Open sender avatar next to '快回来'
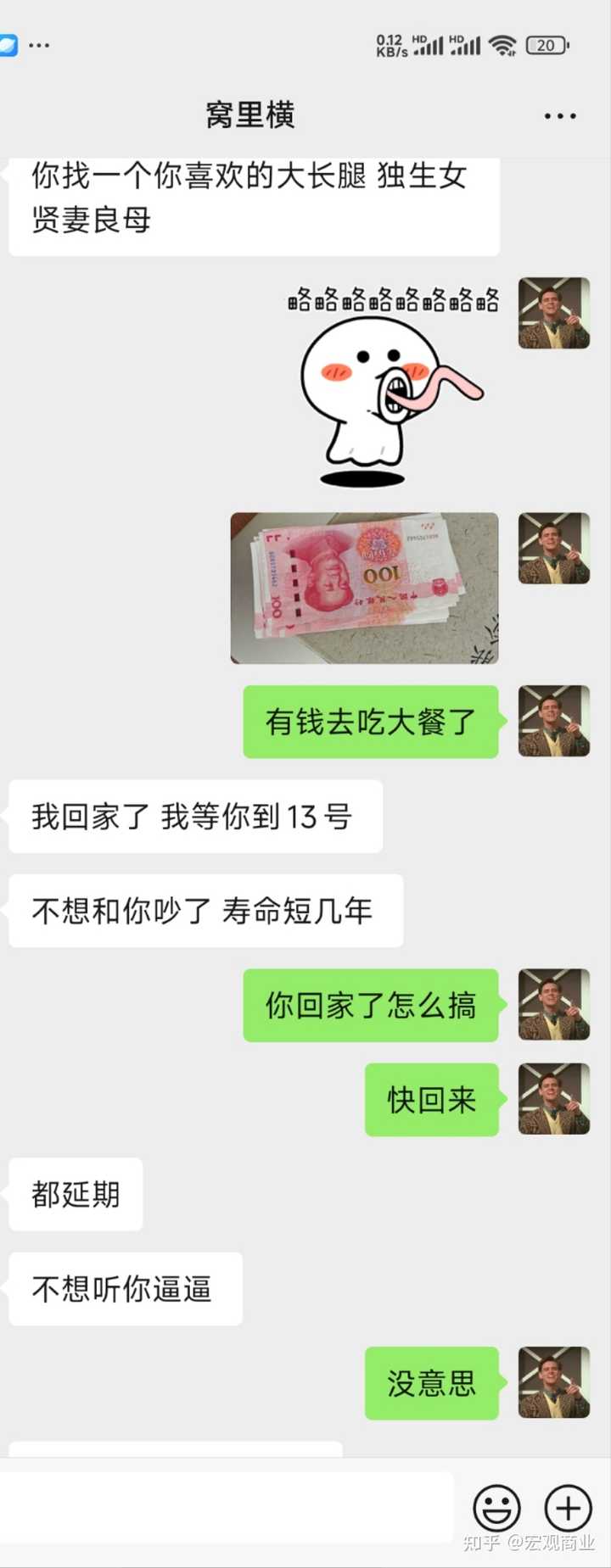 coord(554,1099)
